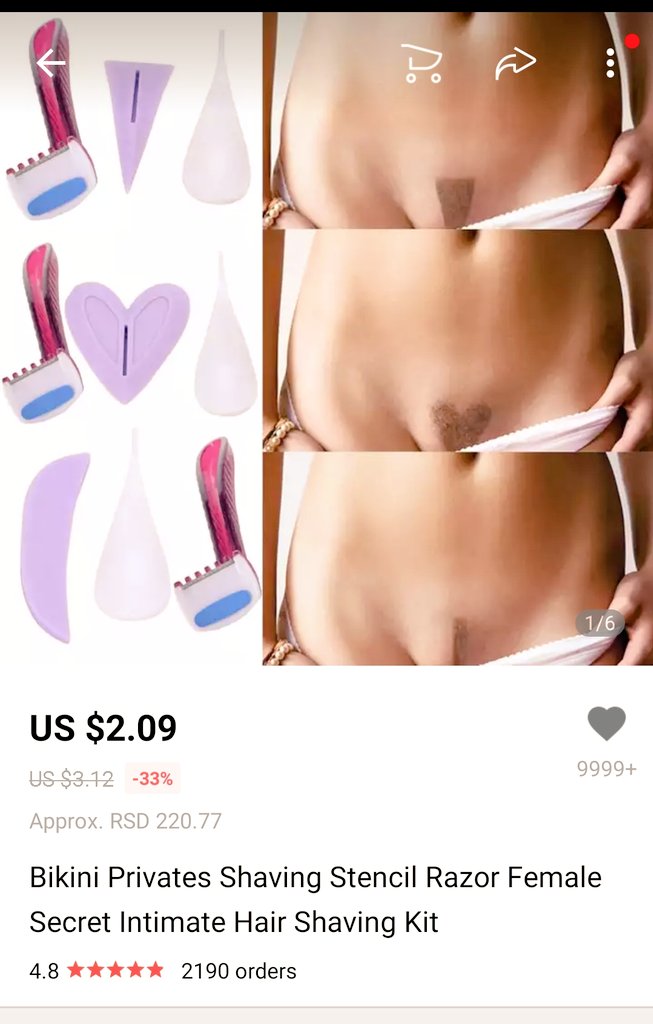Go back to the previous page
This screenshot has width=653, height=1024.
(x=50, y=64)
